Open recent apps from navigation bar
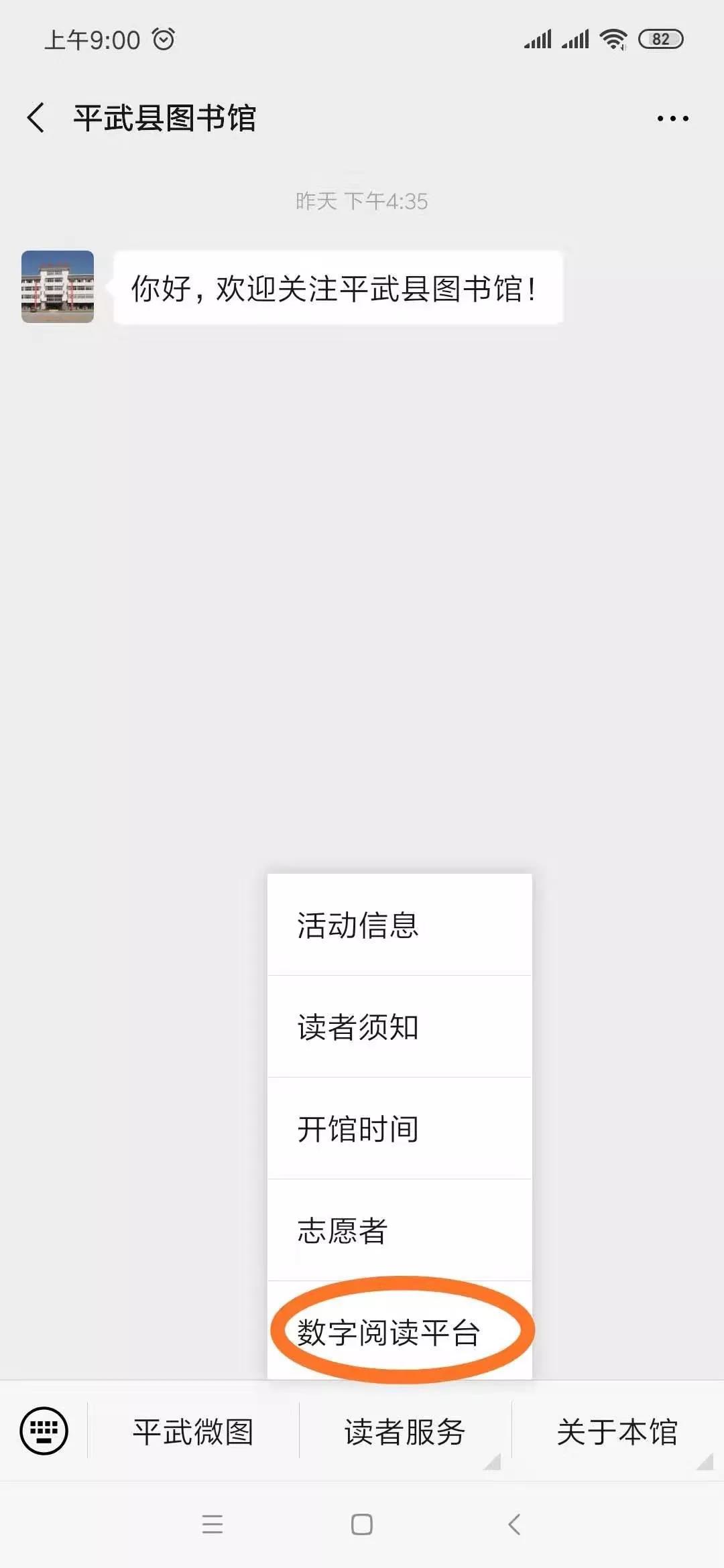The height and width of the screenshot is (1568, 724). 213,1524
